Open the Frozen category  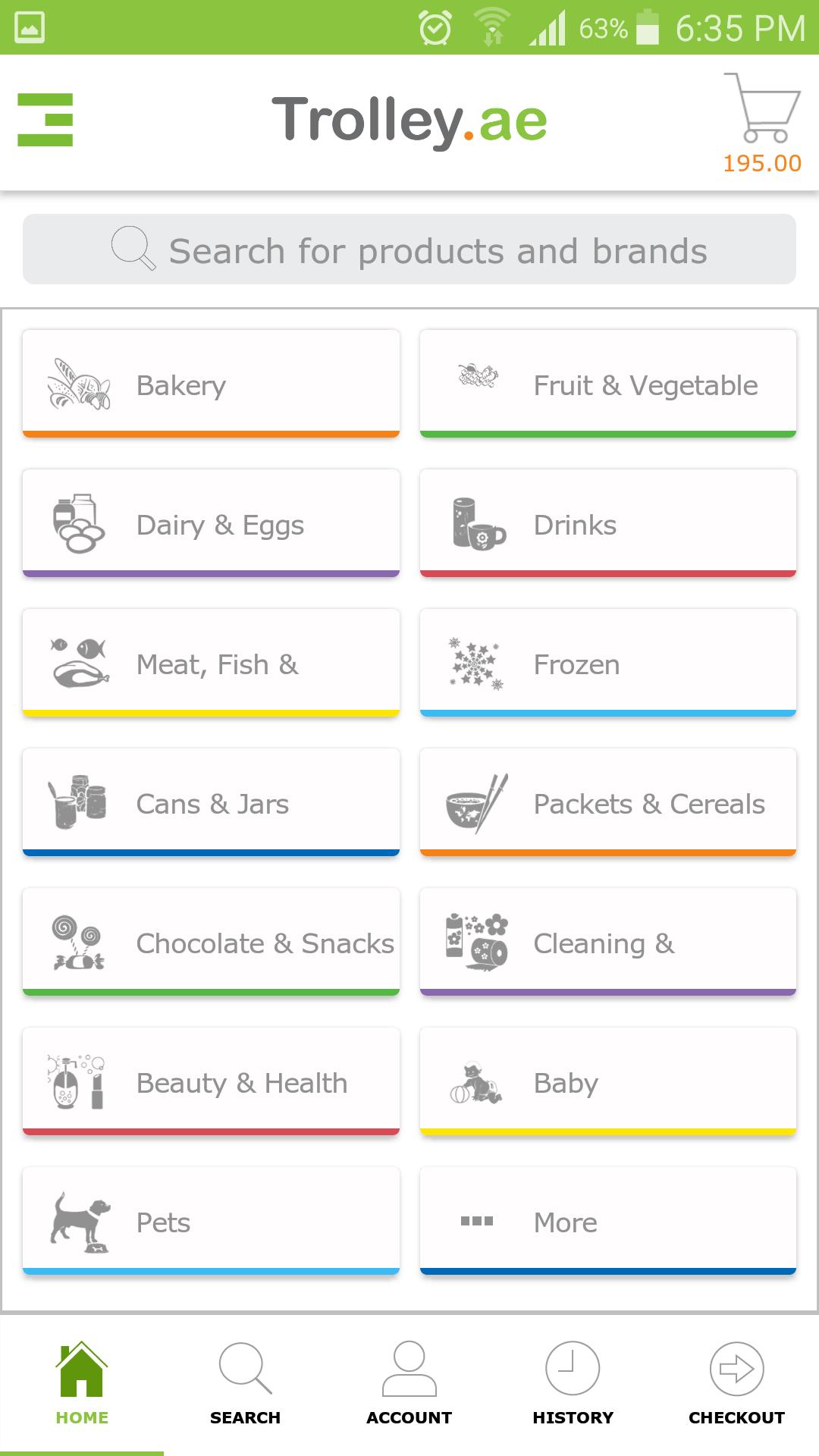click(x=608, y=663)
